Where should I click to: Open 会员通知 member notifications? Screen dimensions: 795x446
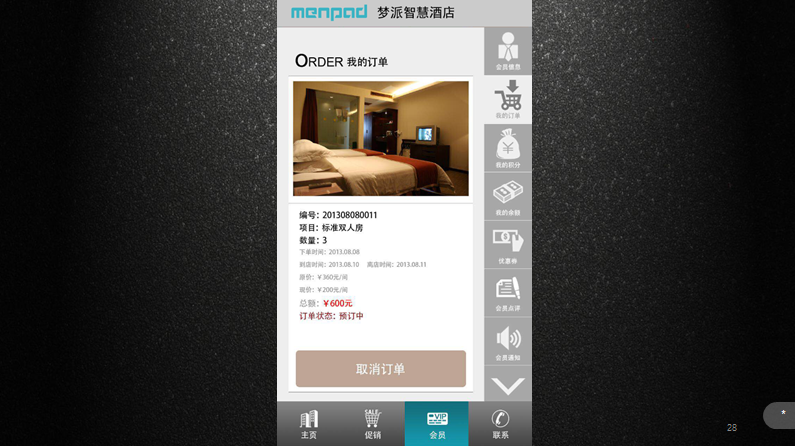(x=508, y=341)
